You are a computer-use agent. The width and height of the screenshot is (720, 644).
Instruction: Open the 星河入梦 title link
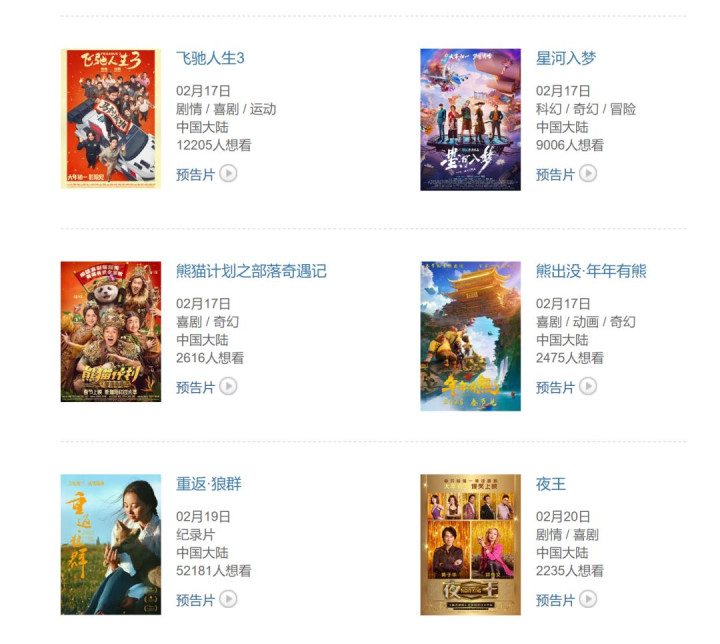566,58
